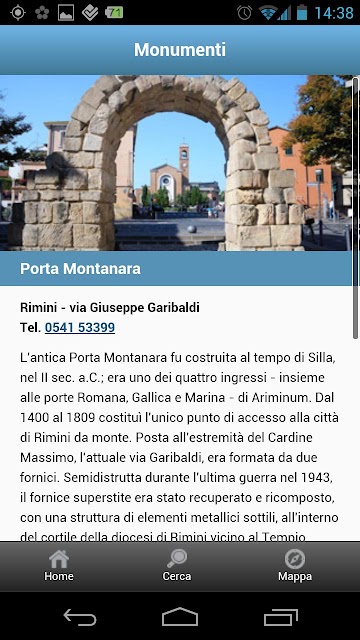Open the system recent apps button
Viewport: 360px width, 640px height.
[280, 617]
